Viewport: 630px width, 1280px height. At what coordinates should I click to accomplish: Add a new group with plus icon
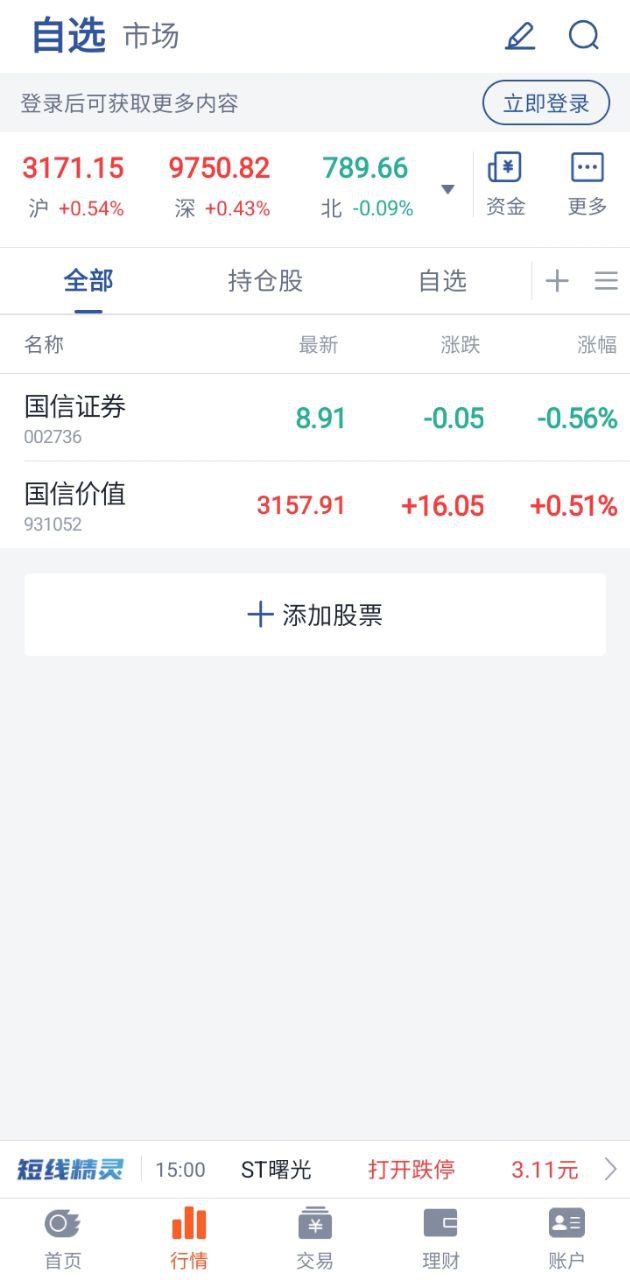(557, 281)
